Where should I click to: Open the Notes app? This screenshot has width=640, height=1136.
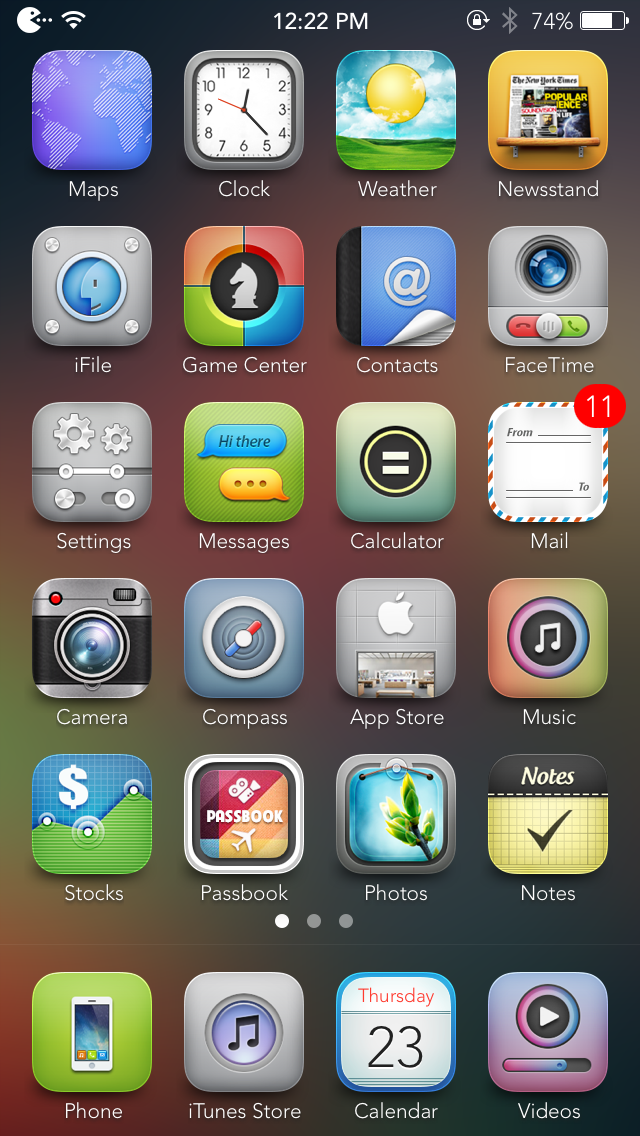[x=548, y=814]
